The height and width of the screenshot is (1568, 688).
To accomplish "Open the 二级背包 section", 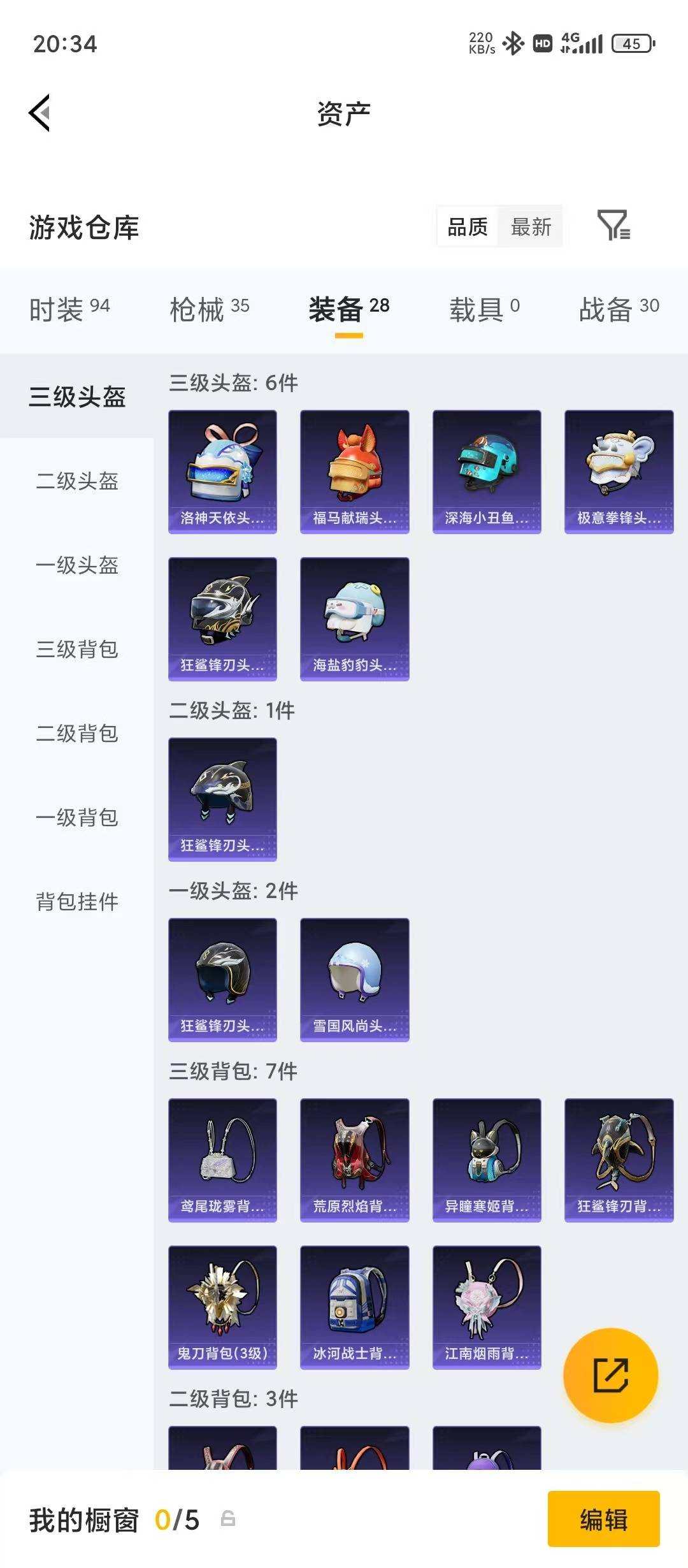I will point(76,734).
